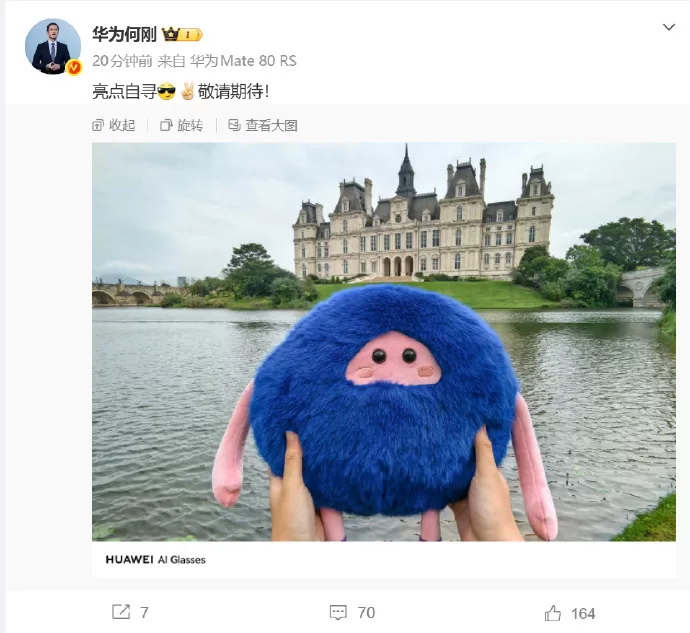Open the comments with 70 replies
This screenshot has width=690, height=633.
point(352,612)
